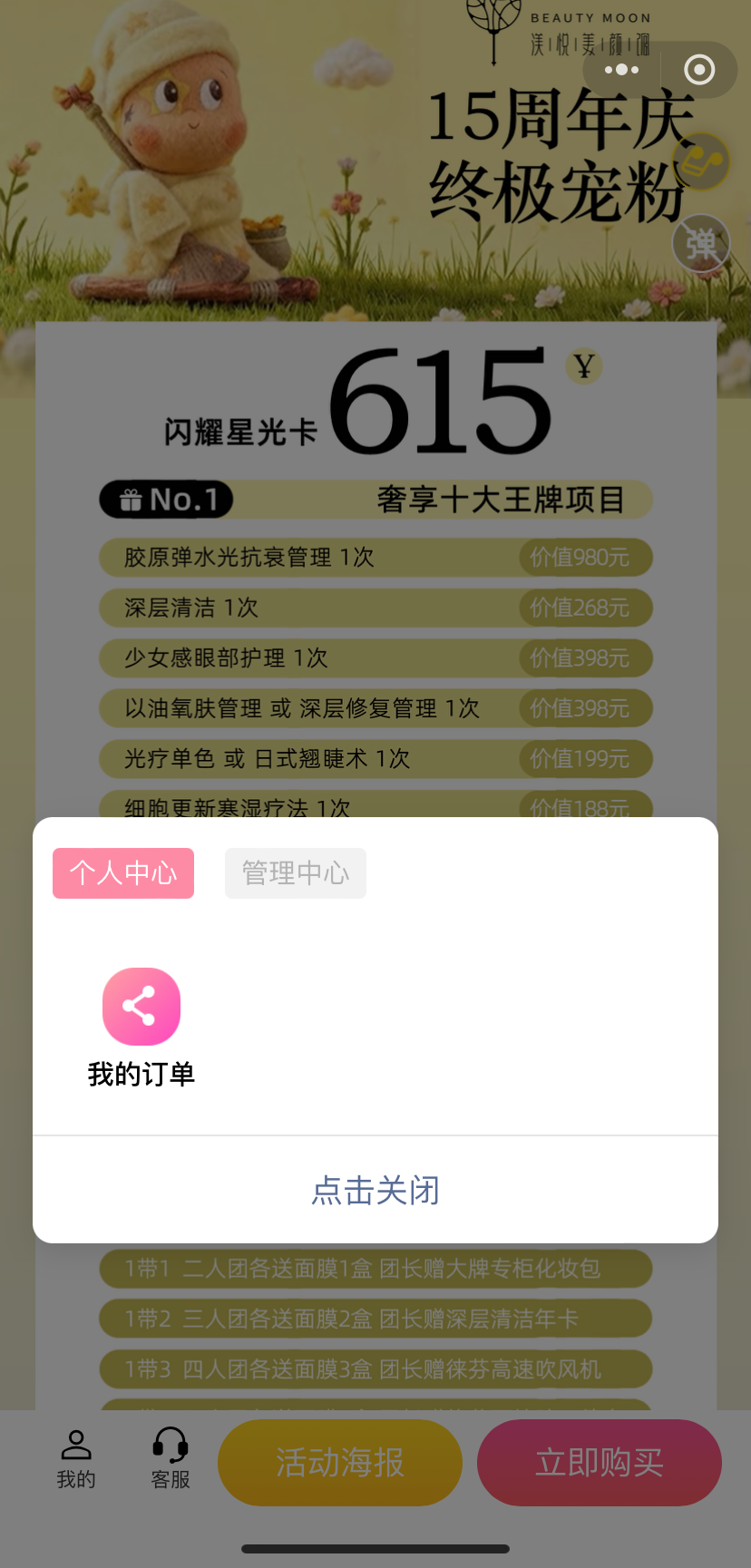
Task: Open 客服 customer service
Action: tap(171, 1457)
